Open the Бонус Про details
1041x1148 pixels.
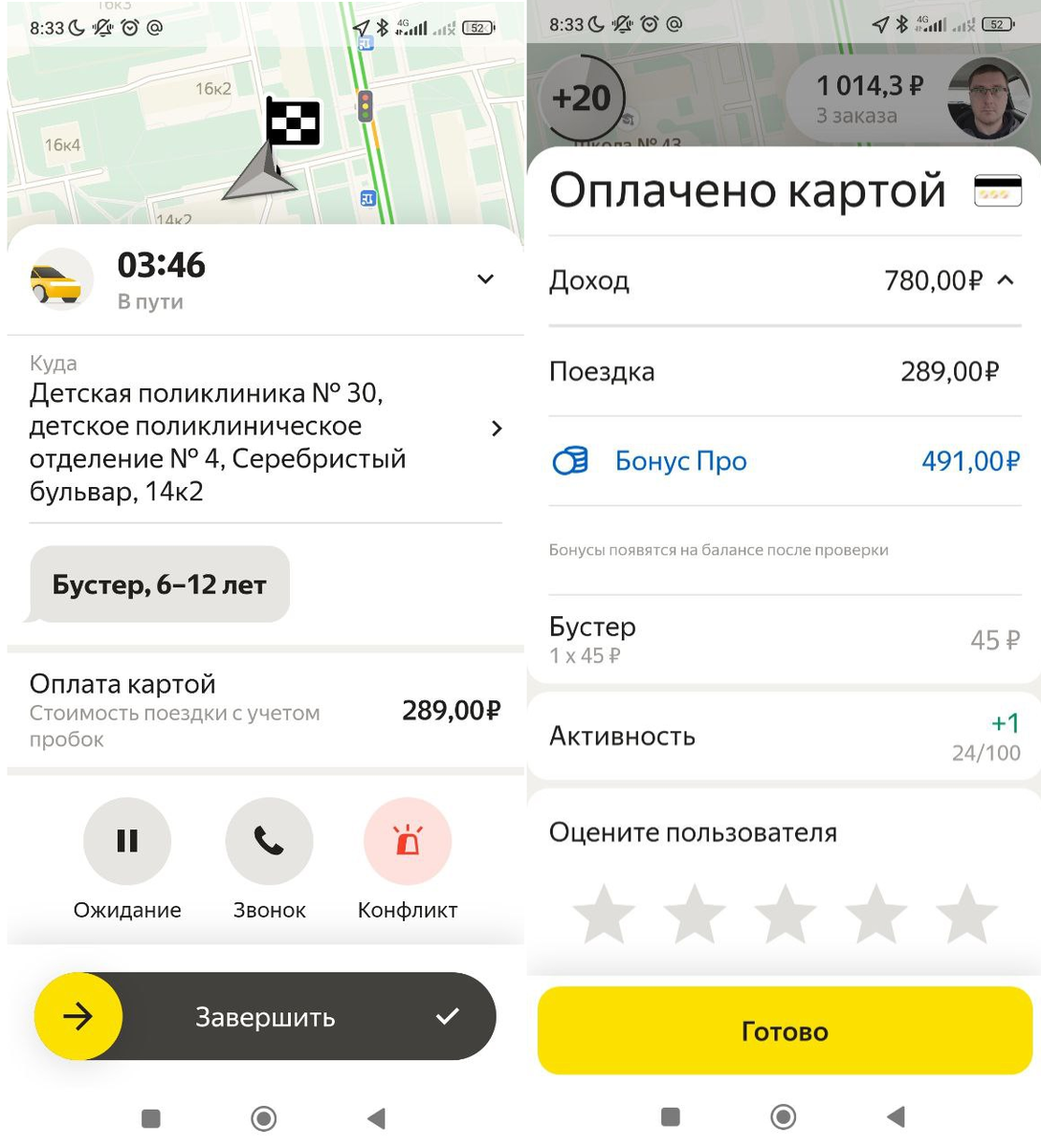pos(681,461)
